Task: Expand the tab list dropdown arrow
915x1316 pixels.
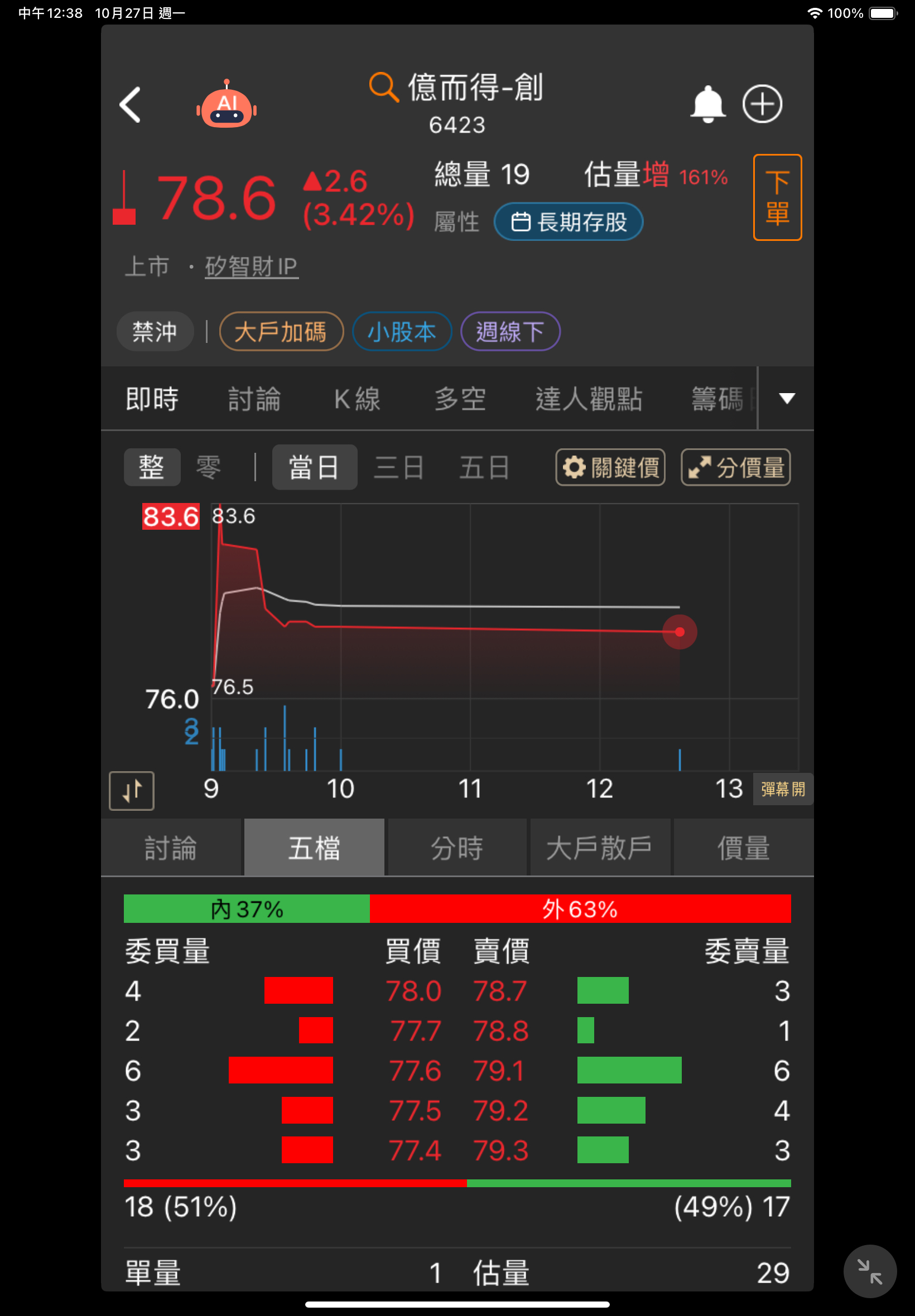Action: click(787, 399)
